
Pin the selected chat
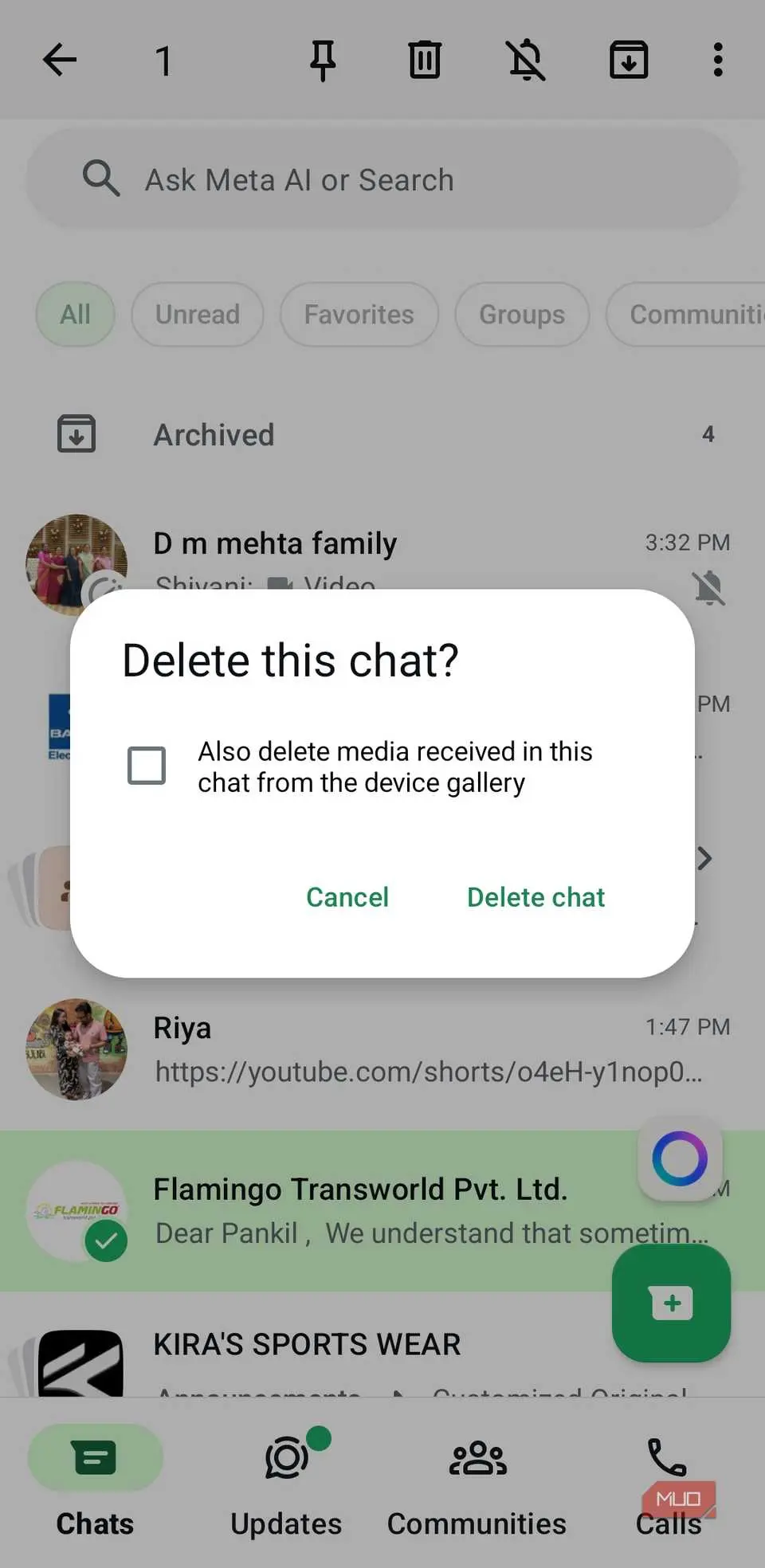[x=323, y=60]
